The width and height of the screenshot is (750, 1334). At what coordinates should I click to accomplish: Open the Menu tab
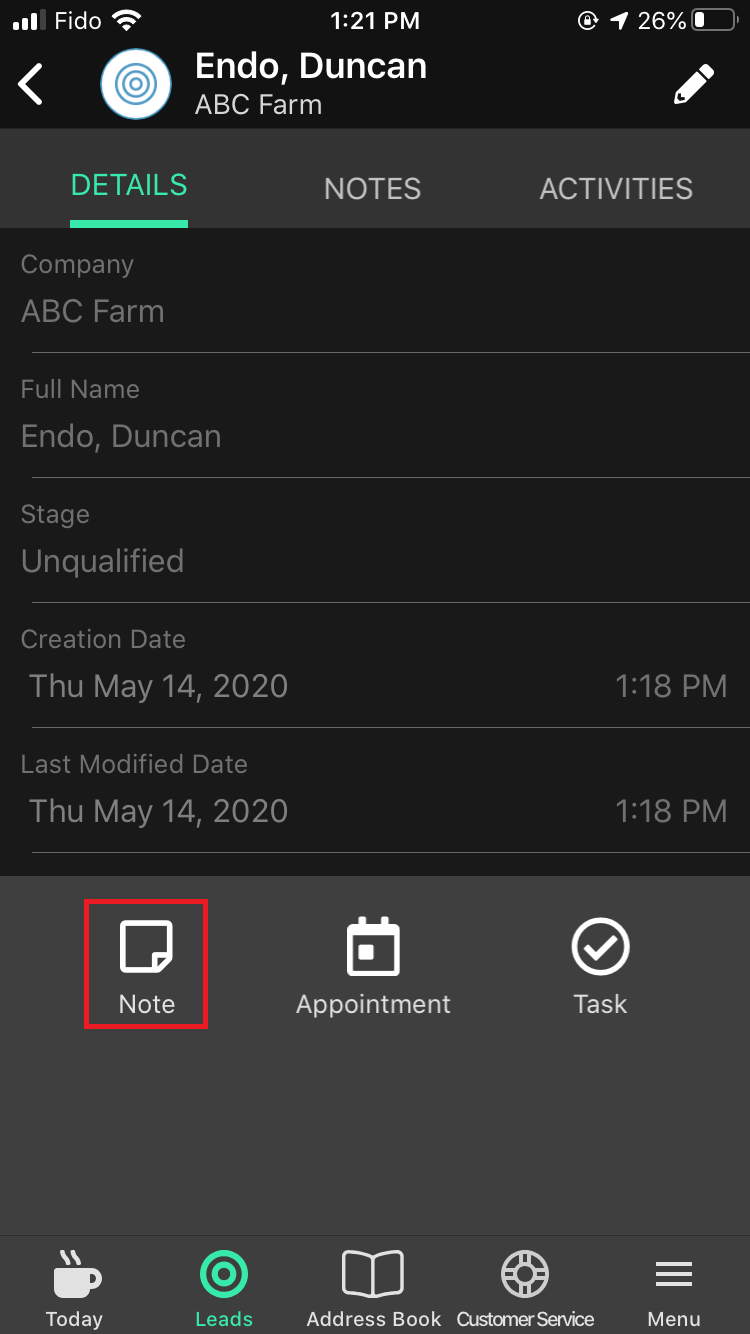674,1289
